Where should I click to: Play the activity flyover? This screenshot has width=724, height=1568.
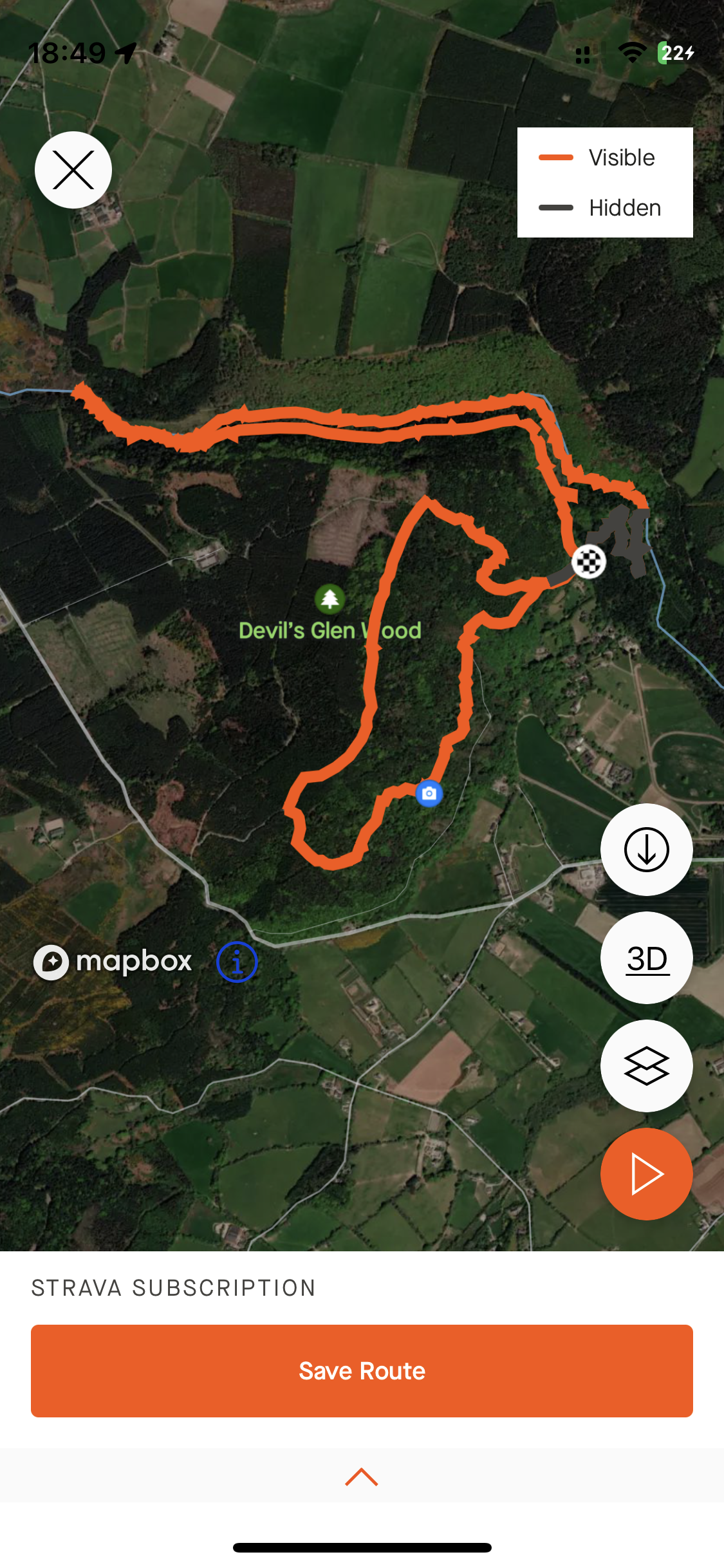[x=646, y=1174]
